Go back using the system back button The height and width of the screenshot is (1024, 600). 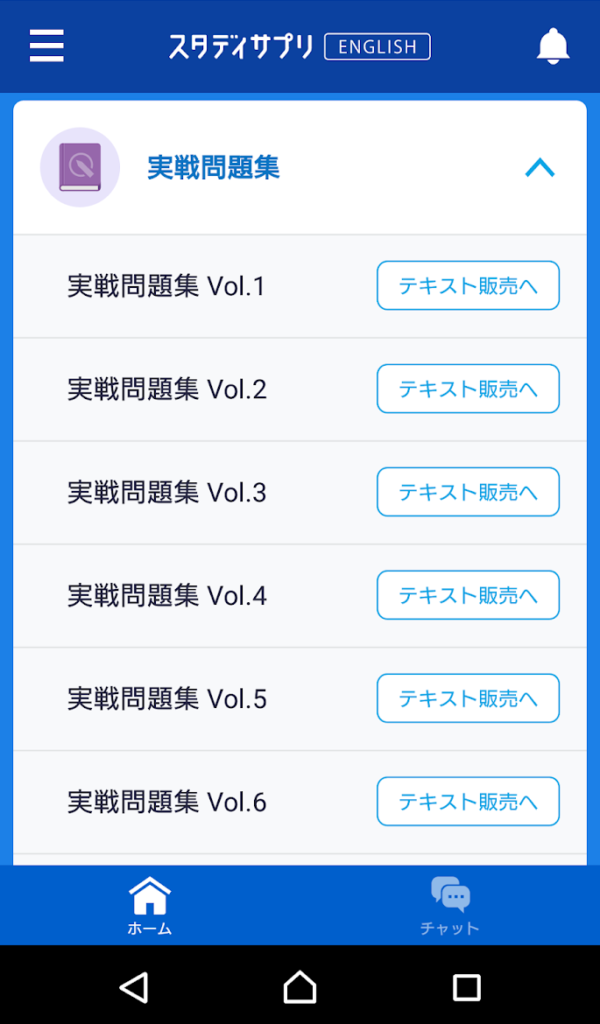134,987
